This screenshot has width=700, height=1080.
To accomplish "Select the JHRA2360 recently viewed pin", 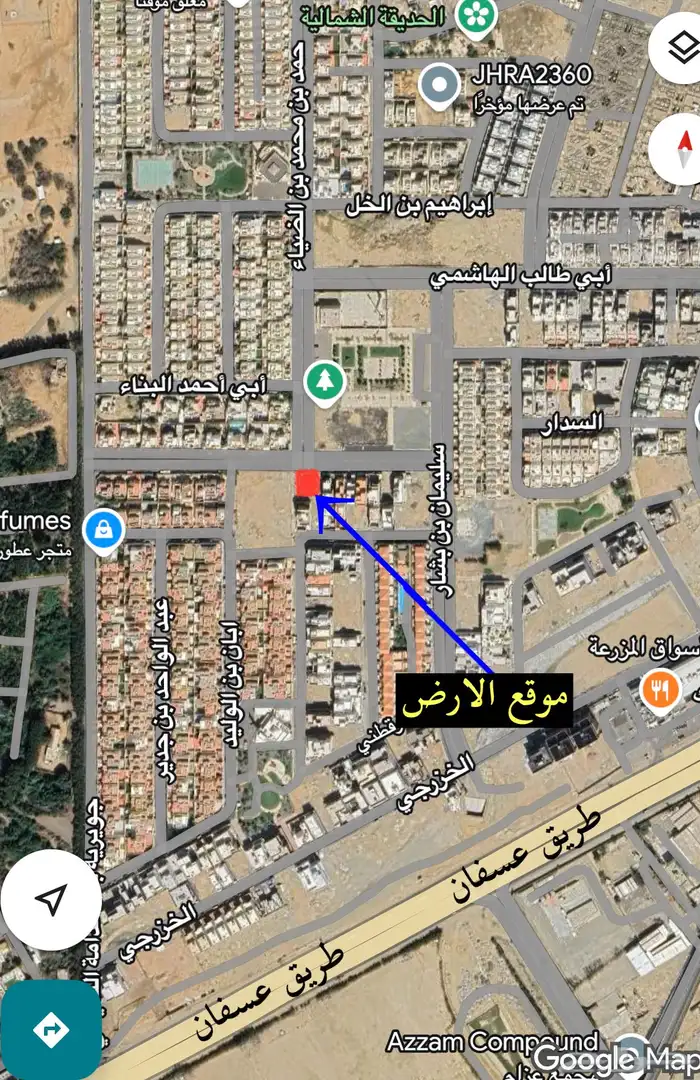I will (x=438, y=86).
